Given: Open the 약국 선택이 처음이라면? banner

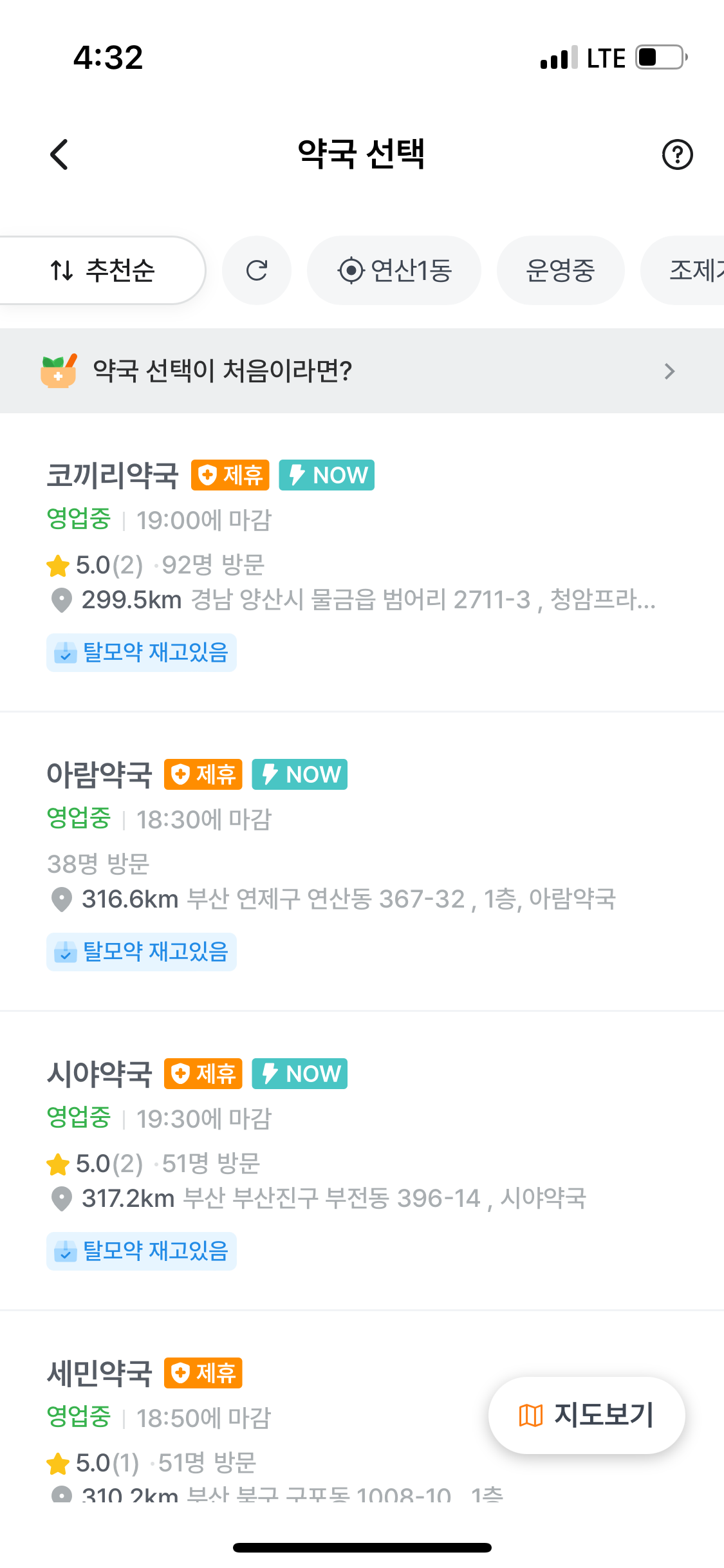Looking at the screenshot, I should pyautogui.click(x=362, y=371).
